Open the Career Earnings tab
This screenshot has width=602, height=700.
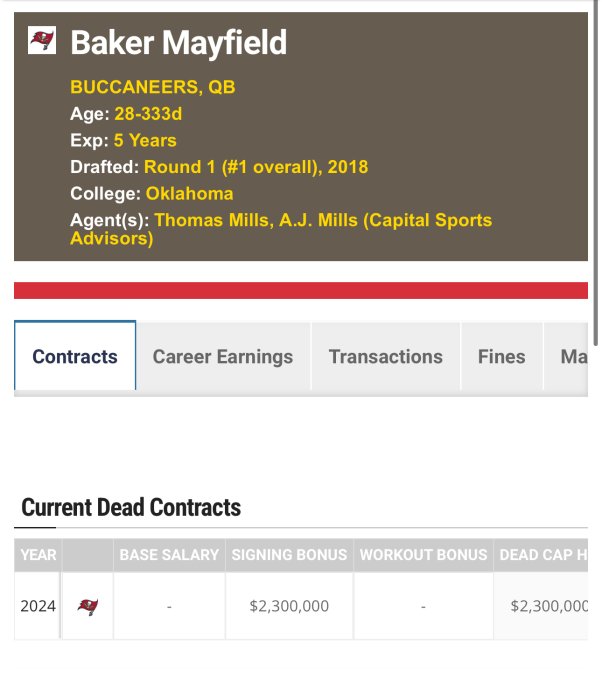point(223,357)
